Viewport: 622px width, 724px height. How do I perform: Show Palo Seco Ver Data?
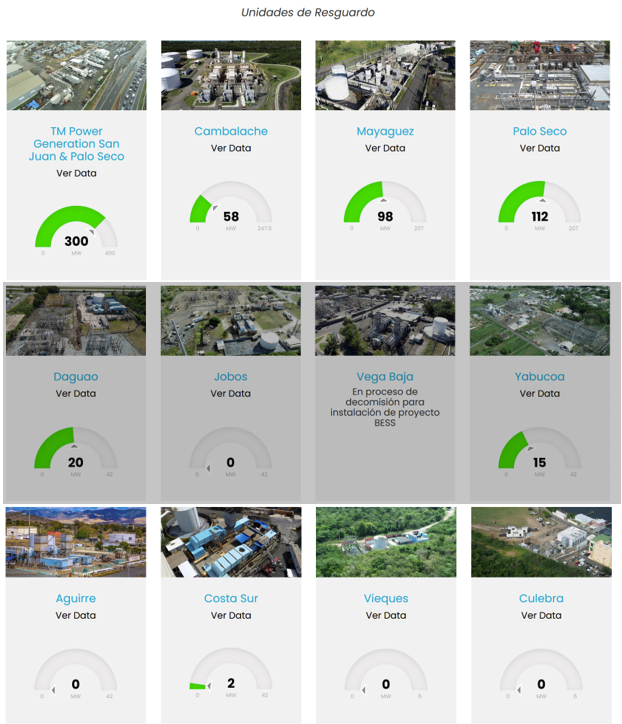click(540, 148)
